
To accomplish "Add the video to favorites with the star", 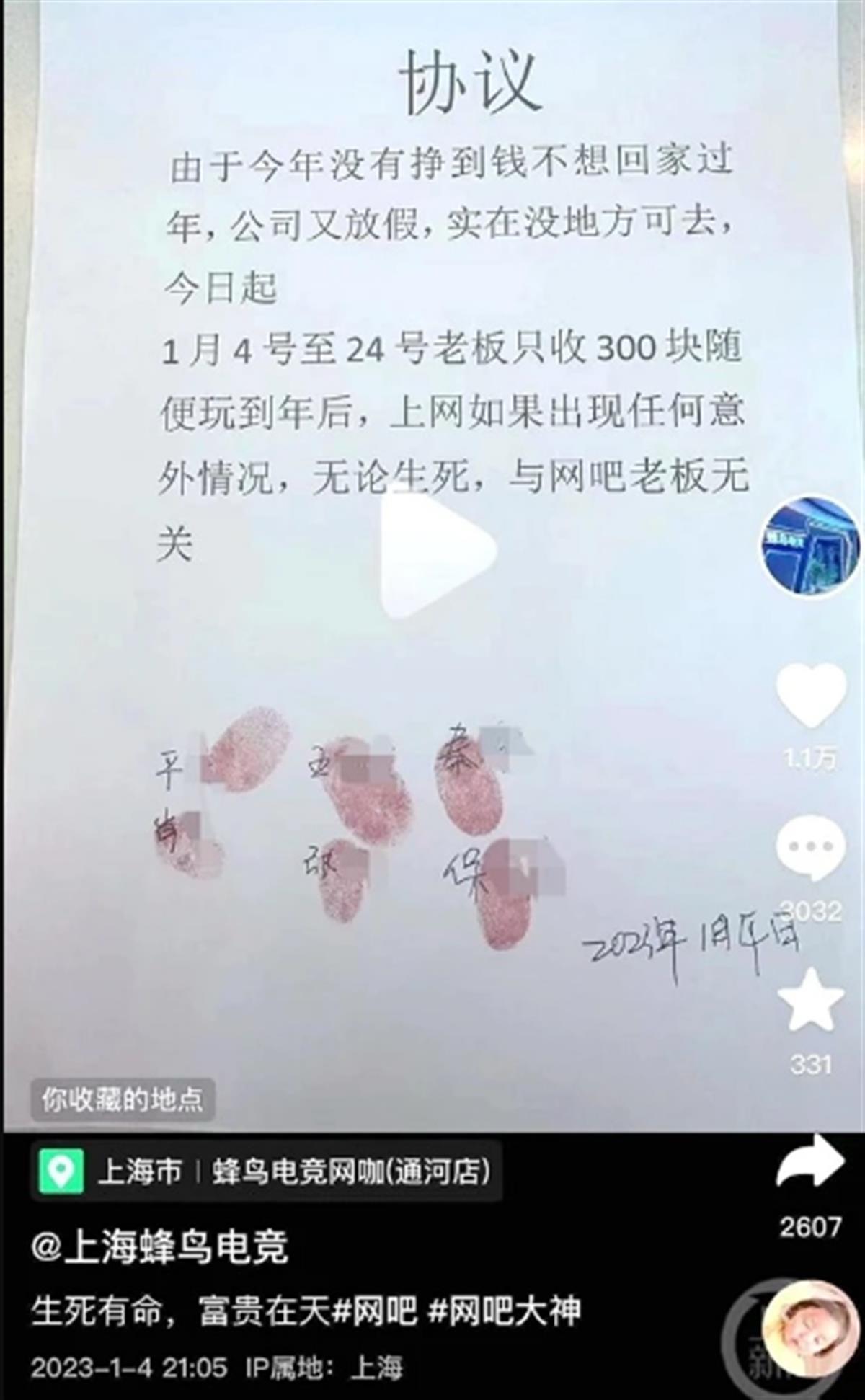I will coord(811,1002).
